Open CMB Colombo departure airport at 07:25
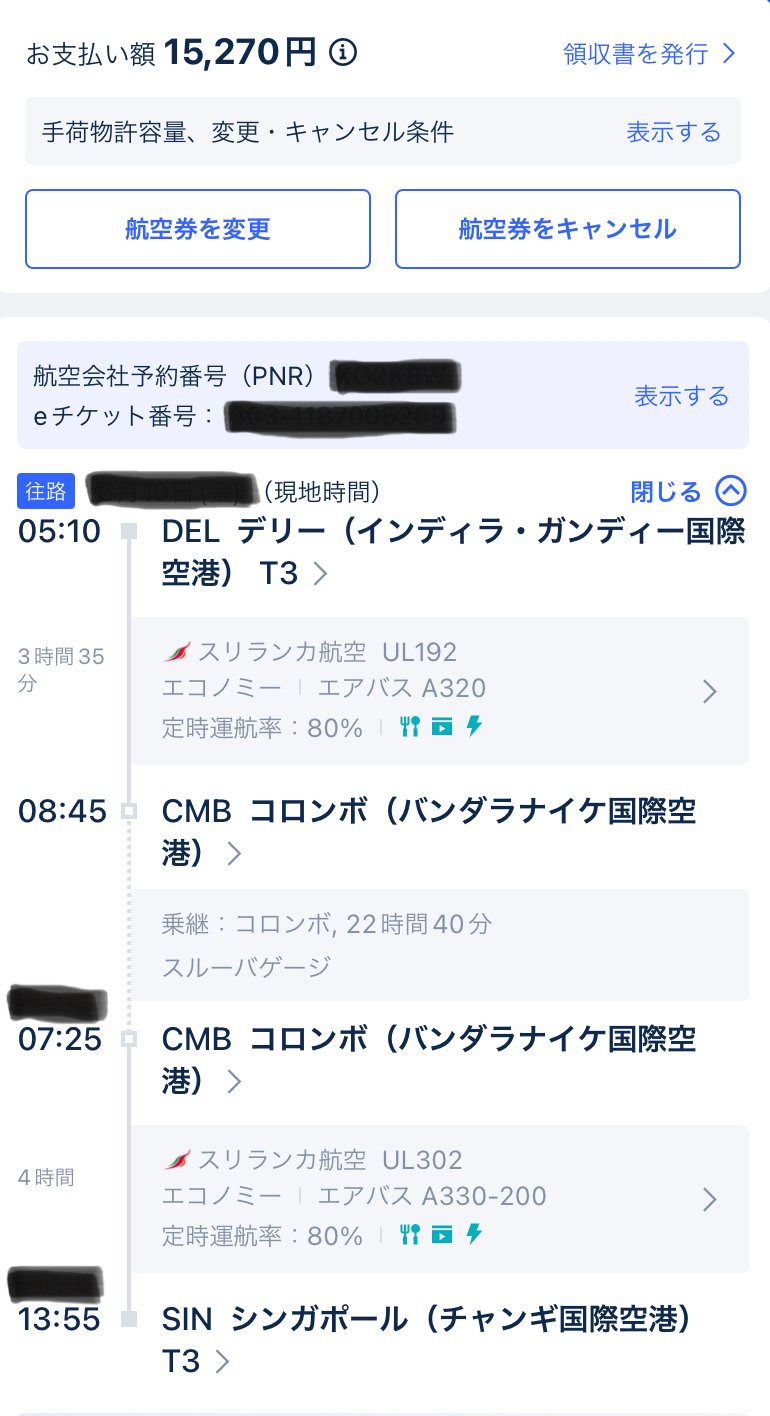770x1416 pixels. [x=430, y=1059]
